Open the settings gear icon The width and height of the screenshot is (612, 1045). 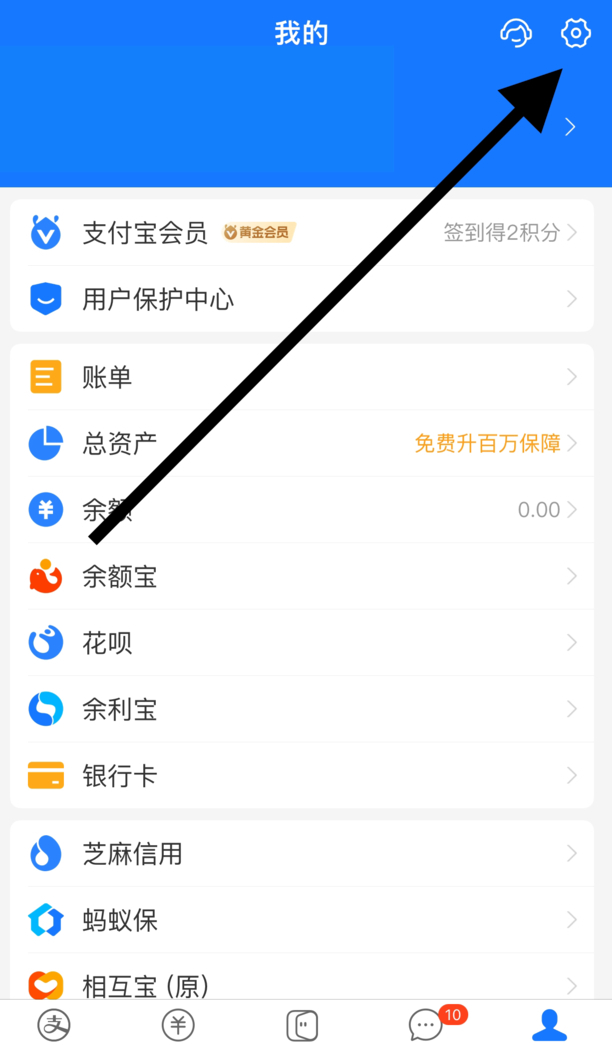coord(576,33)
